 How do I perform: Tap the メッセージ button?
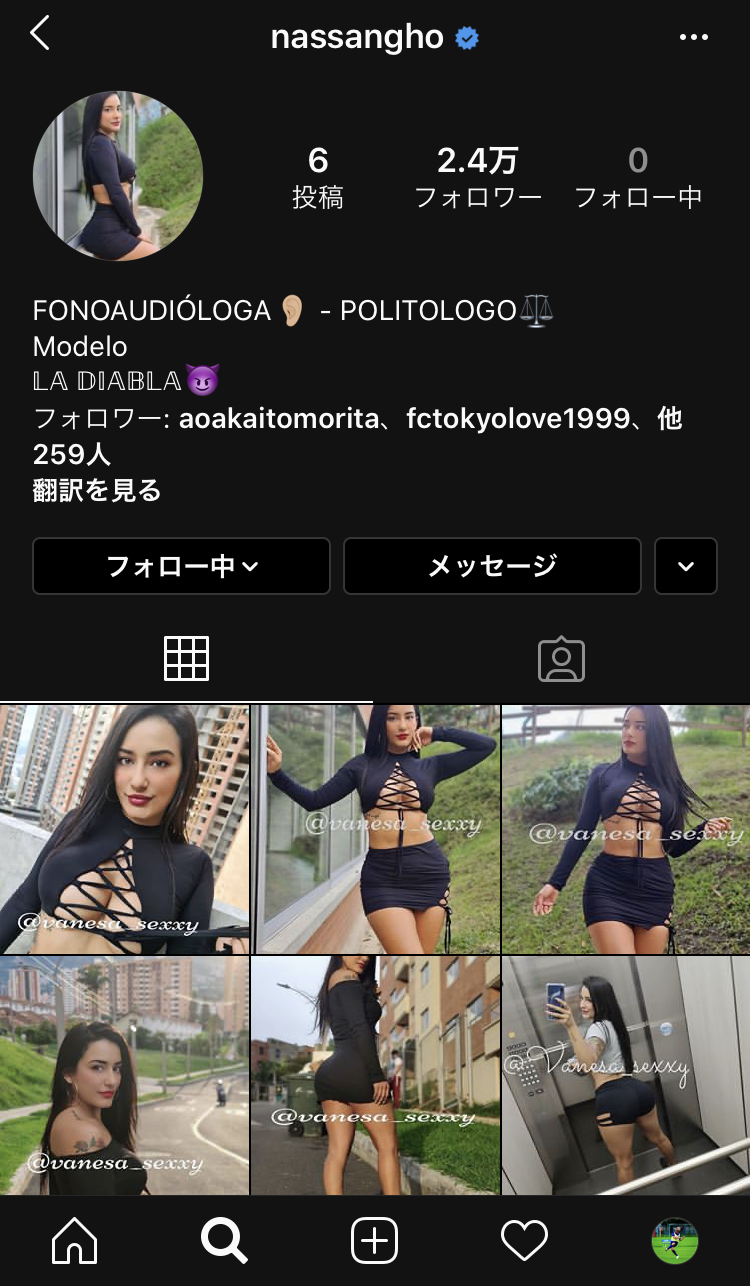[x=492, y=566]
